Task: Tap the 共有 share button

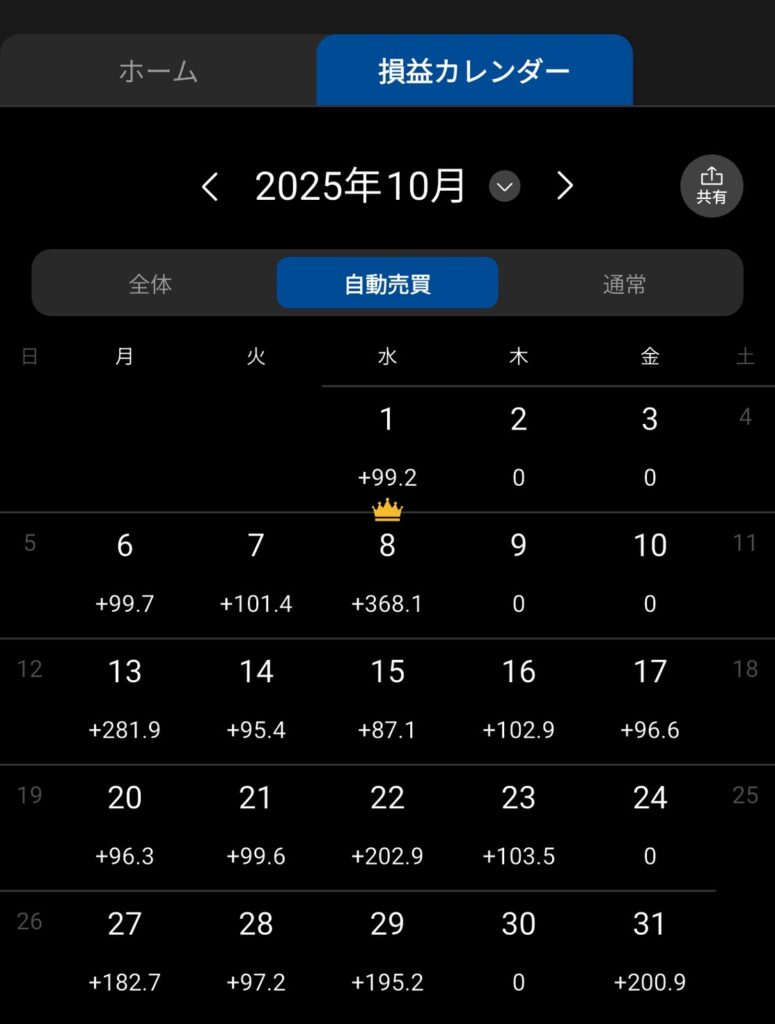Action: 711,186
